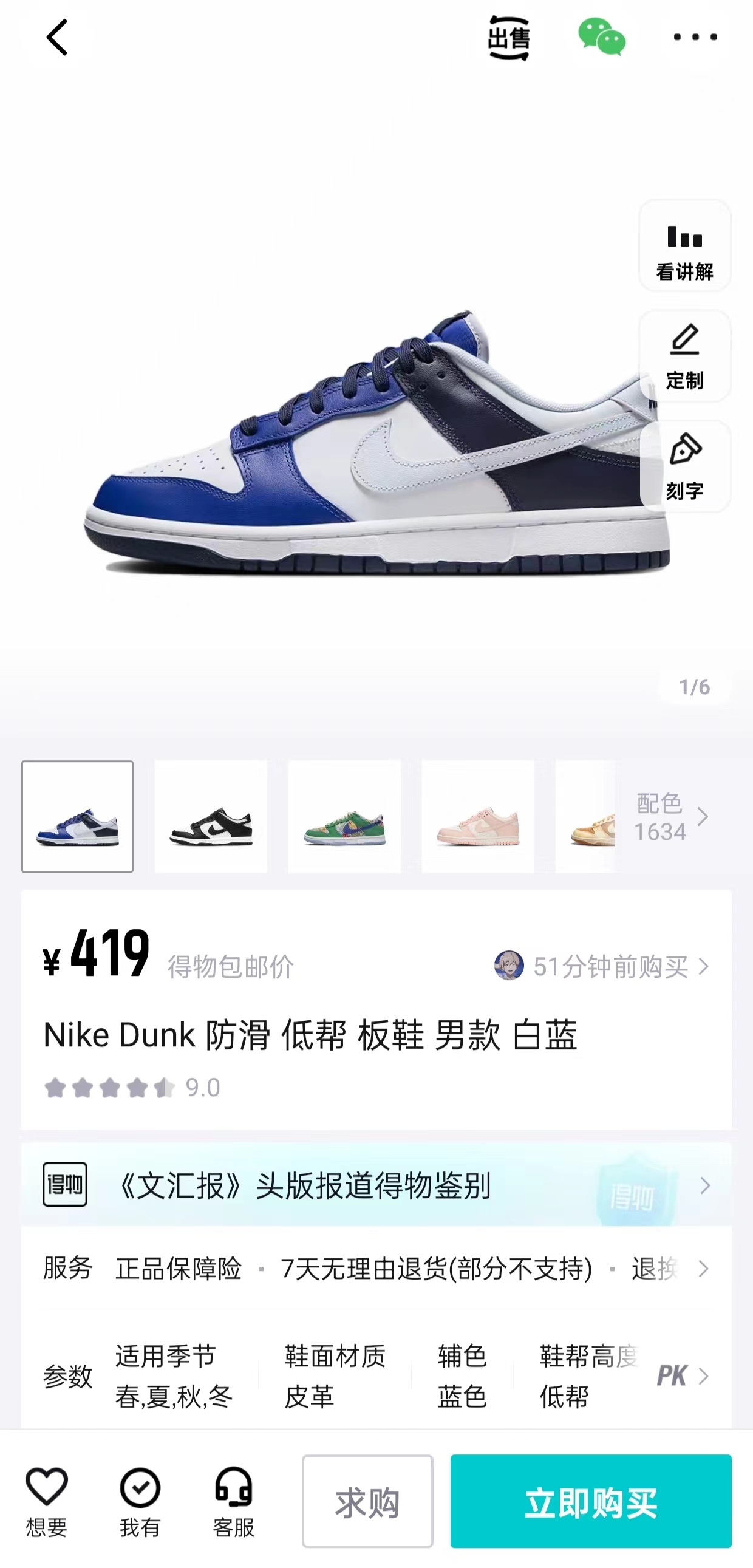Viewport: 753px width, 1568px height.
Task: Select the pink shoe colorway thumbnail
Action: [x=478, y=816]
